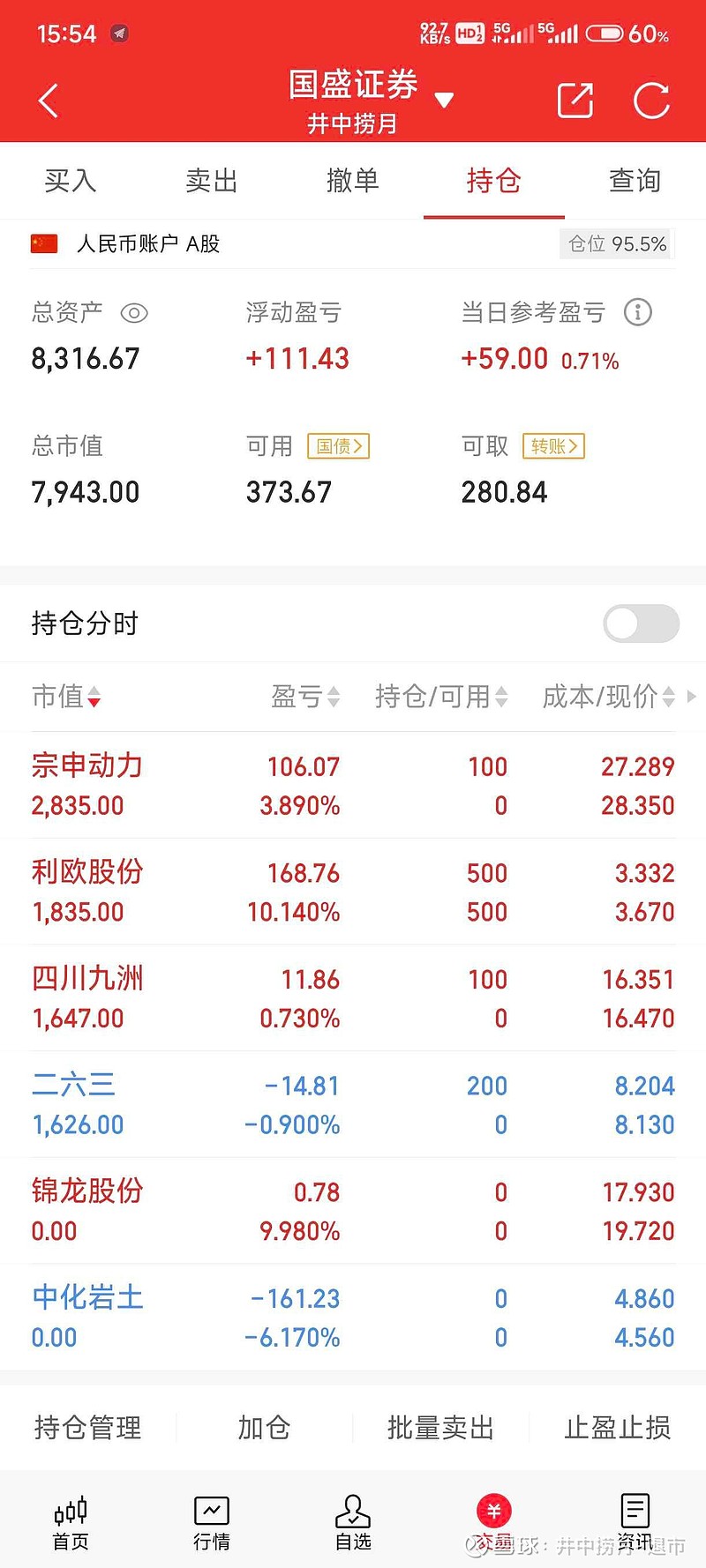
Task: Sort by the 盈亏 column arrows
Action: 305,697
